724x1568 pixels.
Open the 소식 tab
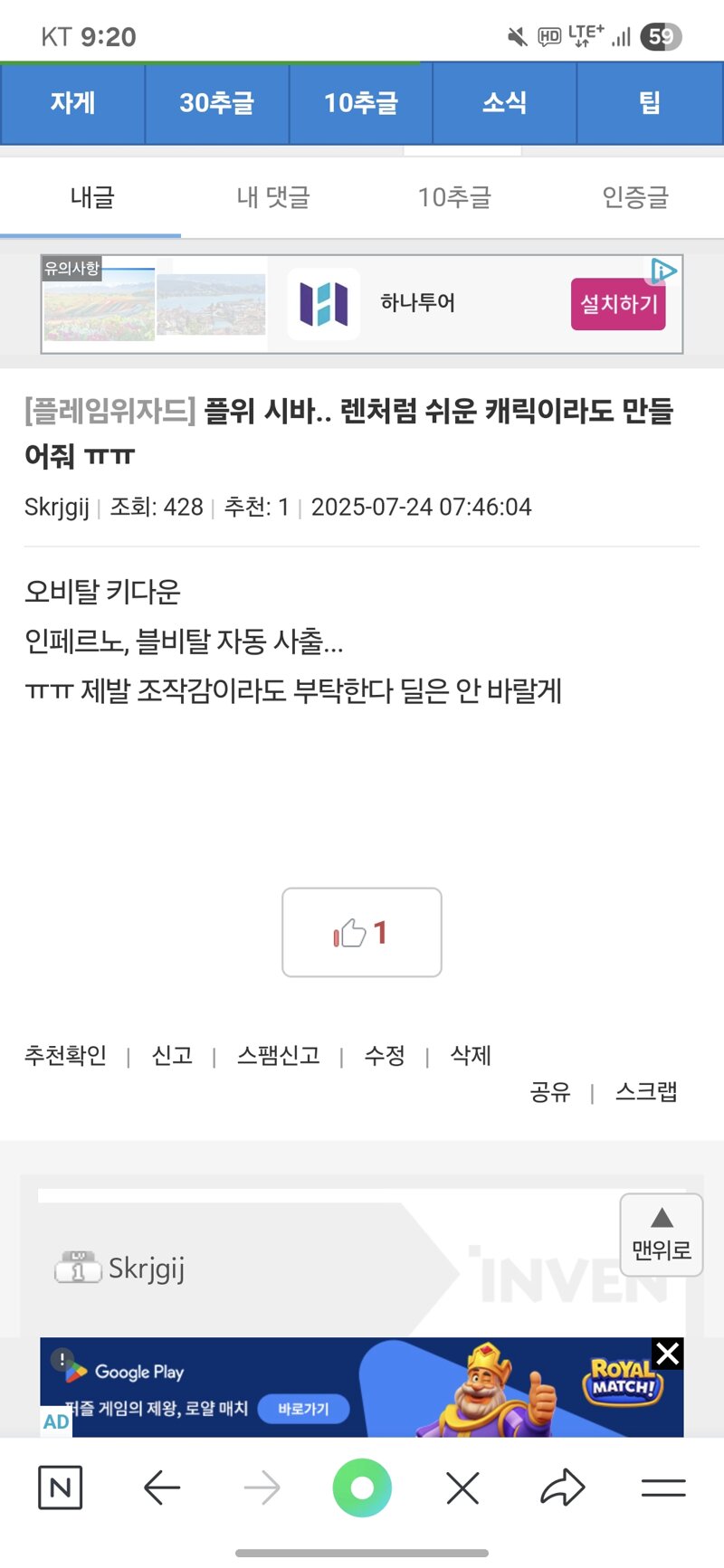point(504,103)
